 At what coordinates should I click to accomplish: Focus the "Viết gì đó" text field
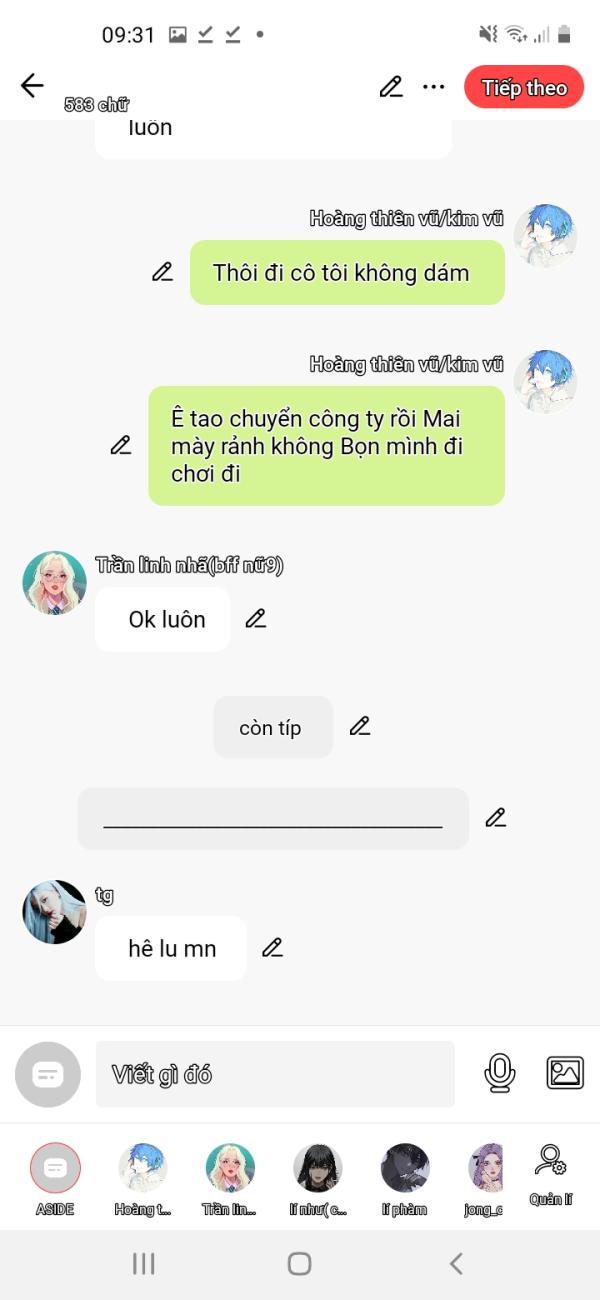(x=275, y=1074)
